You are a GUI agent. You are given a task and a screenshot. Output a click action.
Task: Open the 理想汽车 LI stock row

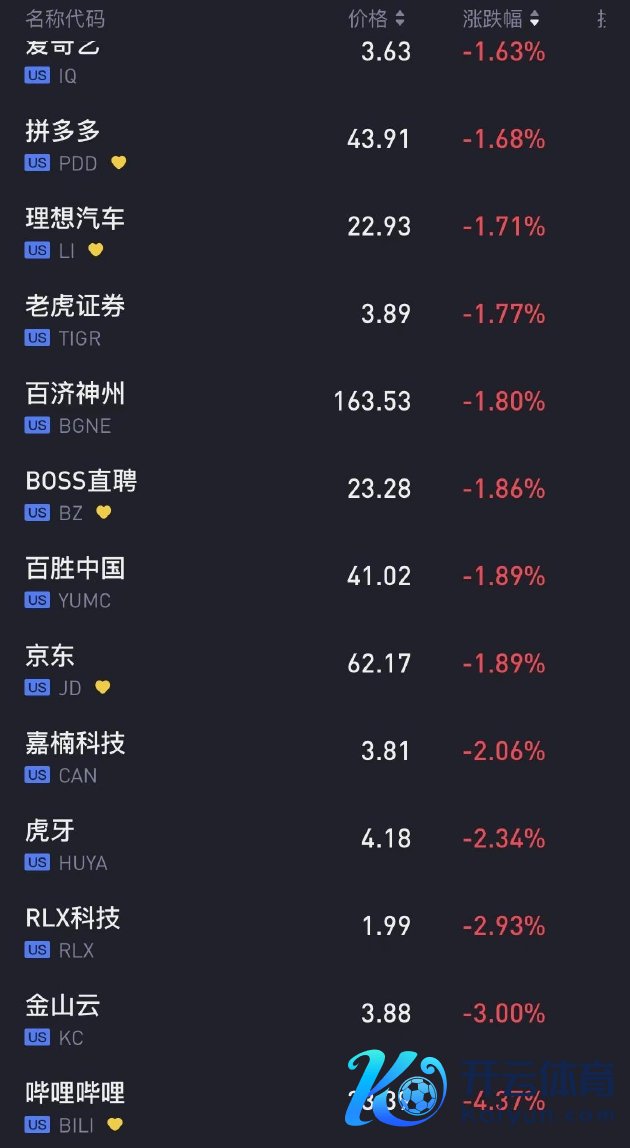[315, 233]
